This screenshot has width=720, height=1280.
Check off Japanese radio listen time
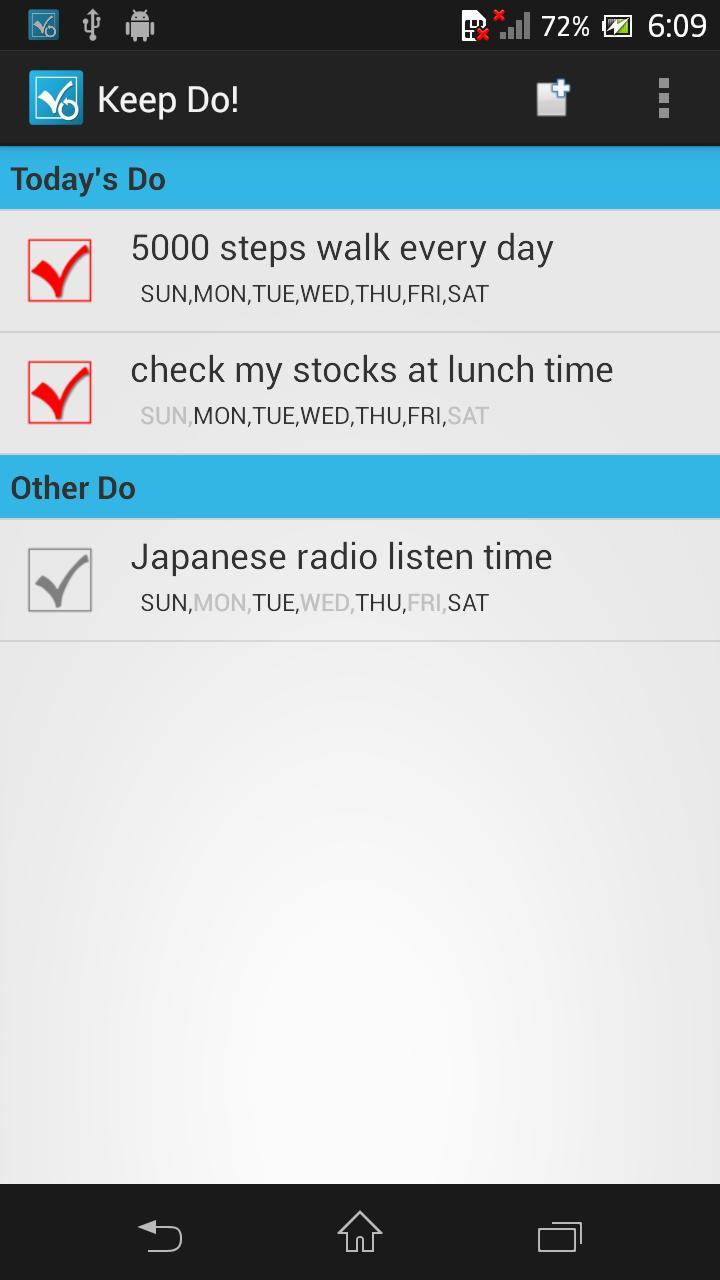[60, 580]
